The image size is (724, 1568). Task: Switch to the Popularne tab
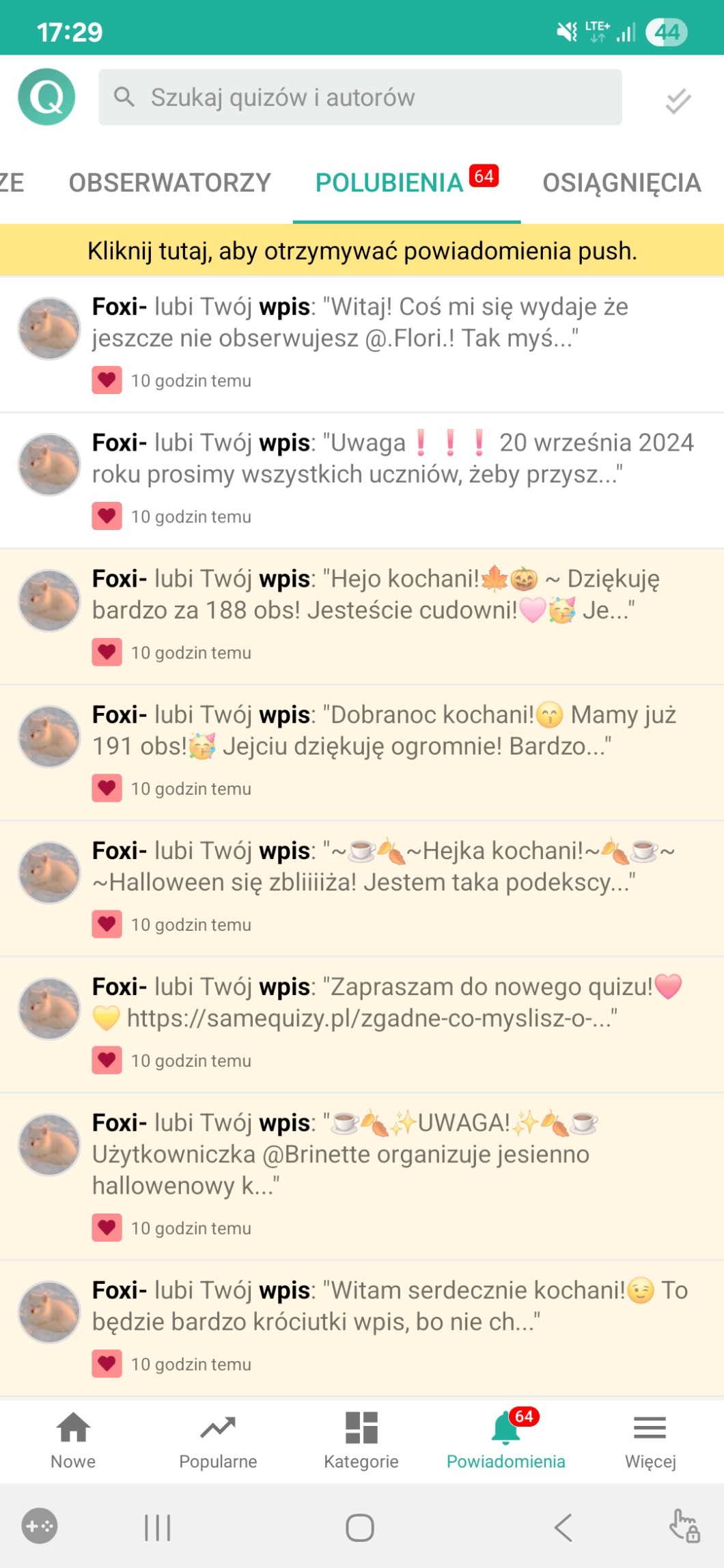(x=218, y=1441)
